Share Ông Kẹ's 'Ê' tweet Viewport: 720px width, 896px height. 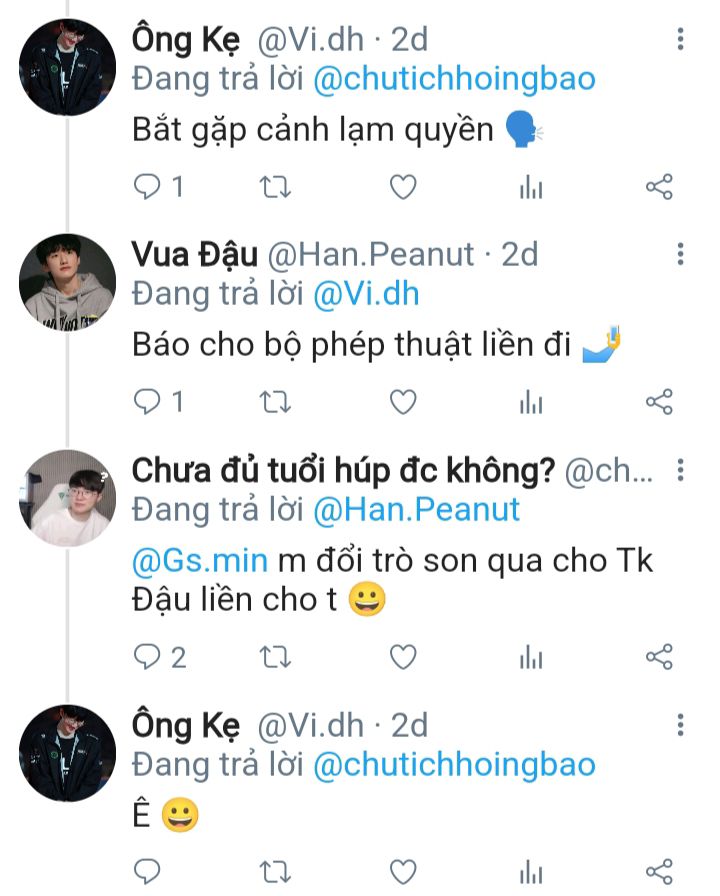[x=659, y=868]
